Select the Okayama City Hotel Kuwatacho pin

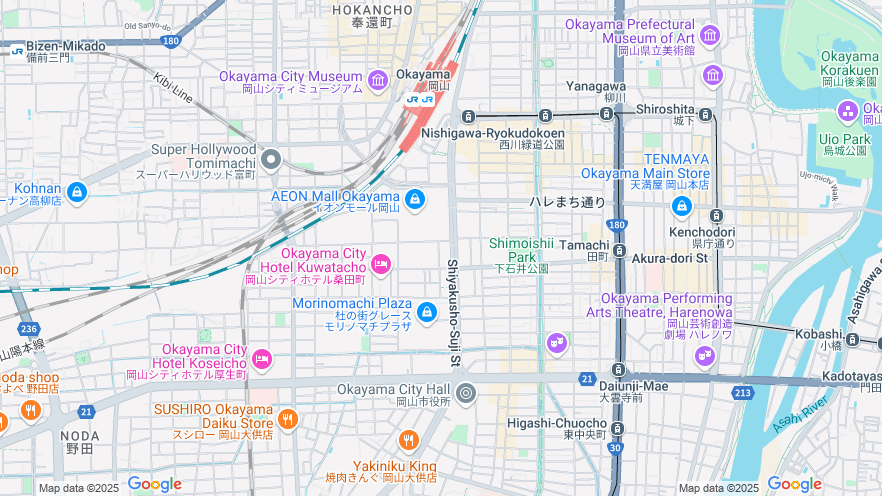381,264
